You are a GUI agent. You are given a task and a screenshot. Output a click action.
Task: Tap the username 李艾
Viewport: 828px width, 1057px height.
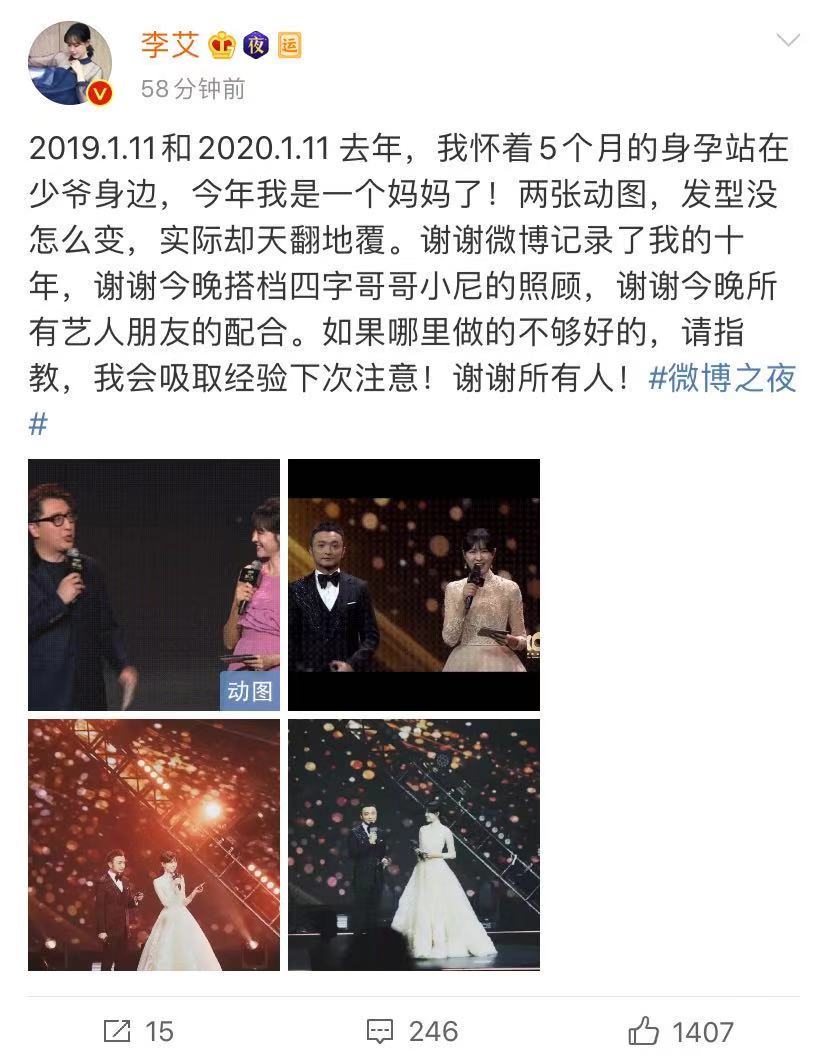click(x=170, y=45)
